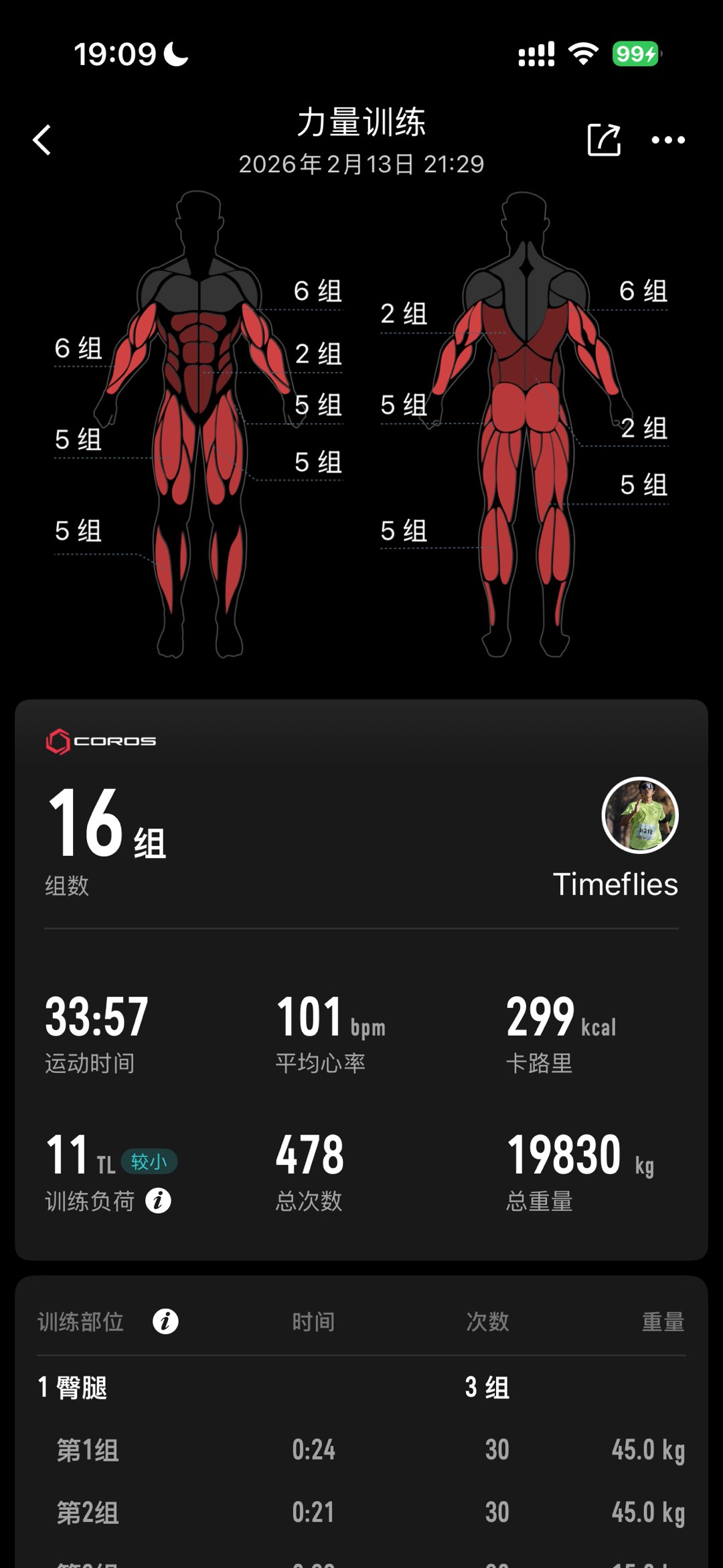723x1568 pixels.
Task: Open the Timeflies profile avatar
Action: click(x=640, y=815)
